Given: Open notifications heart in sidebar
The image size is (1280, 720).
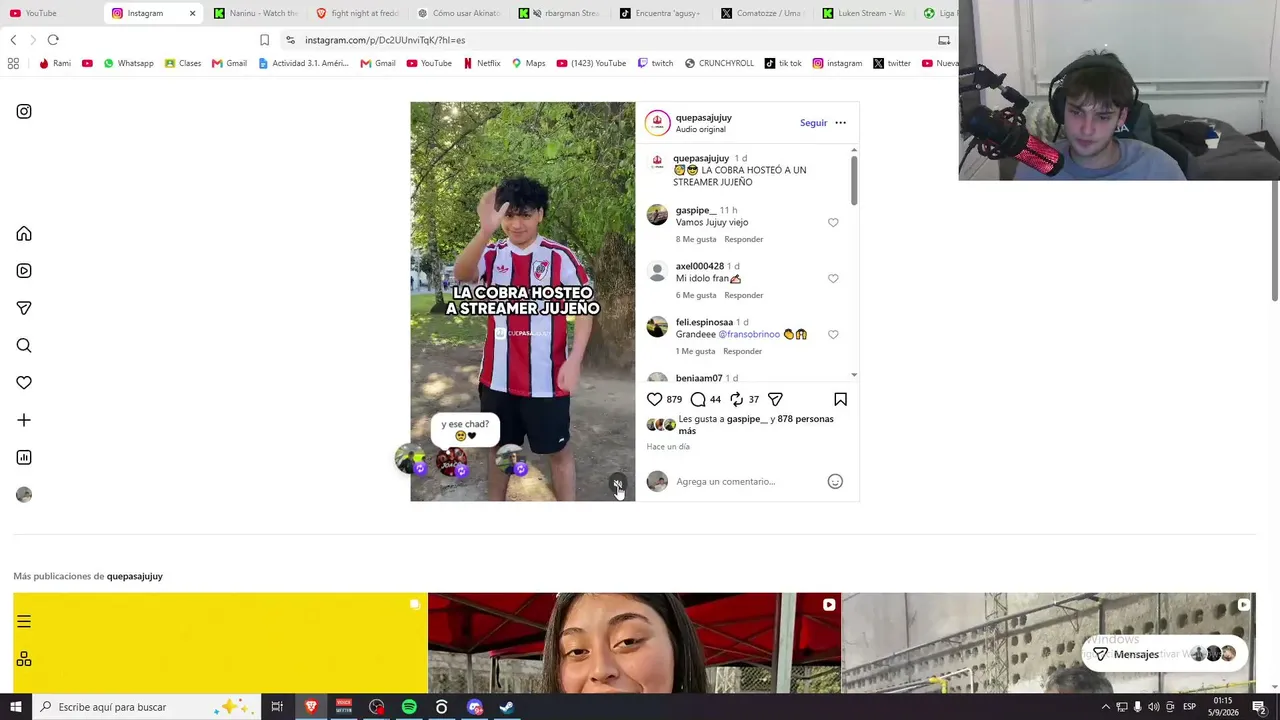Looking at the screenshot, I should tap(24, 383).
